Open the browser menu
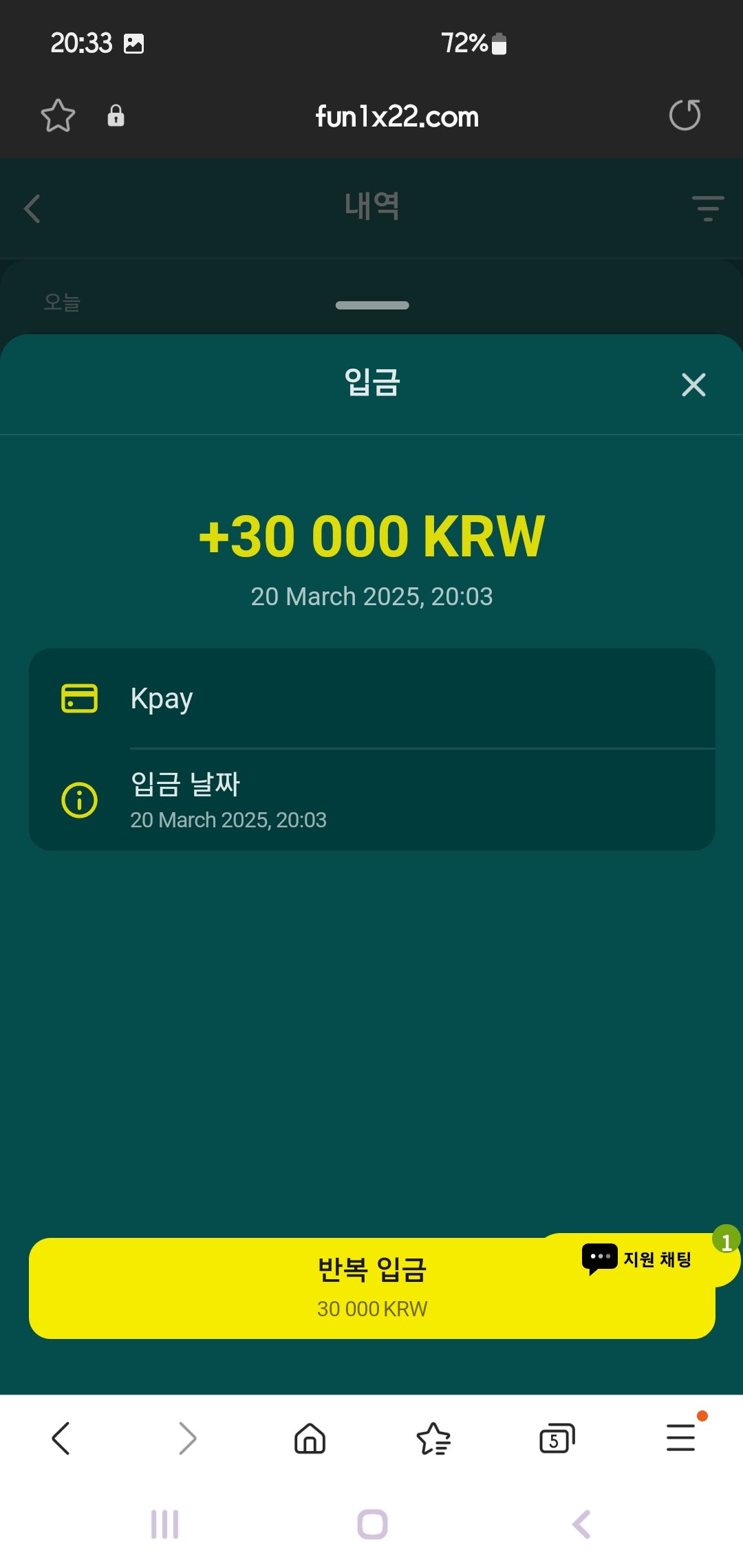 pyautogui.click(x=681, y=1438)
